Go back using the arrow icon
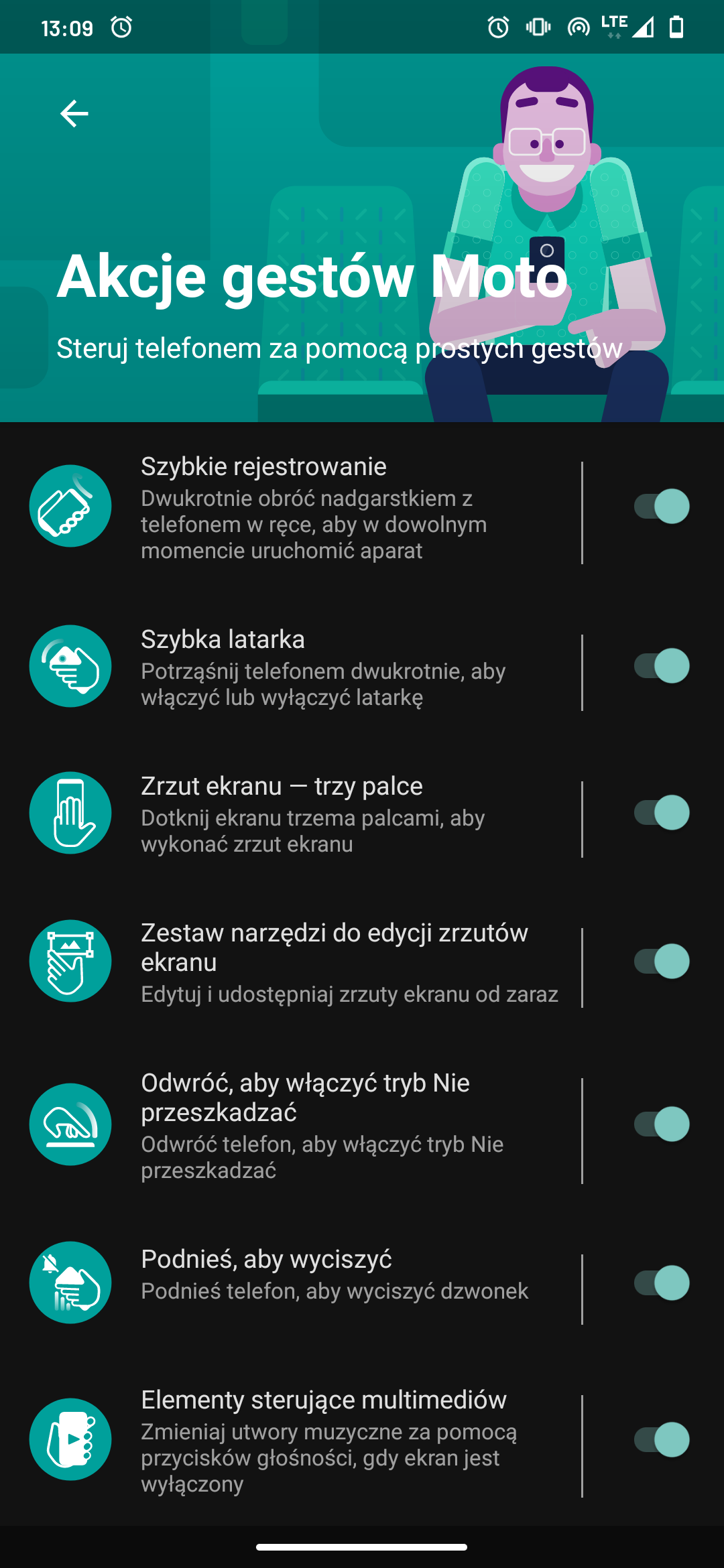Image resolution: width=724 pixels, height=1568 pixels. (x=74, y=114)
